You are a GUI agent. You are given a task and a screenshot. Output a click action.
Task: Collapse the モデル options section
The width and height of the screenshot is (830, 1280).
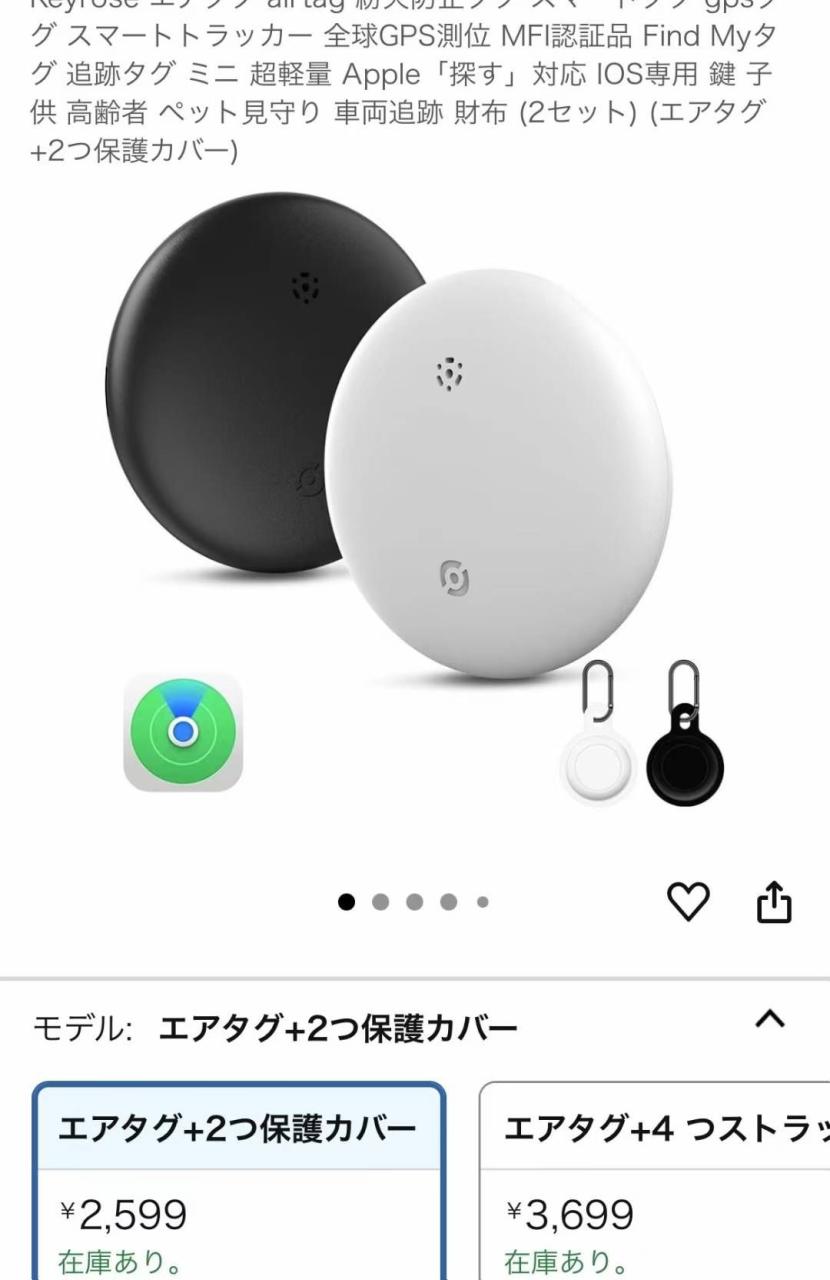pos(769,1020)
